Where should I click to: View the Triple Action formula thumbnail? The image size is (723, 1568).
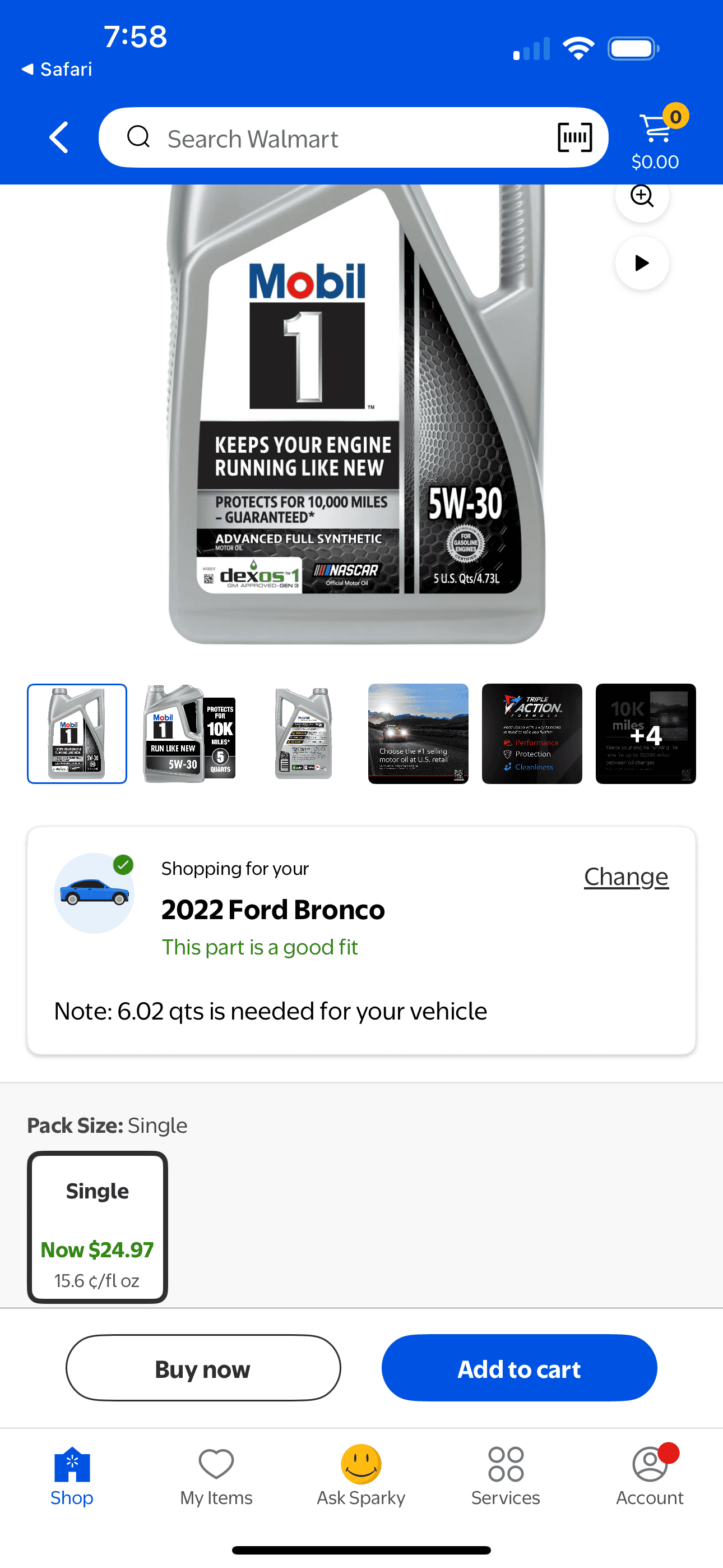point(532,734)
